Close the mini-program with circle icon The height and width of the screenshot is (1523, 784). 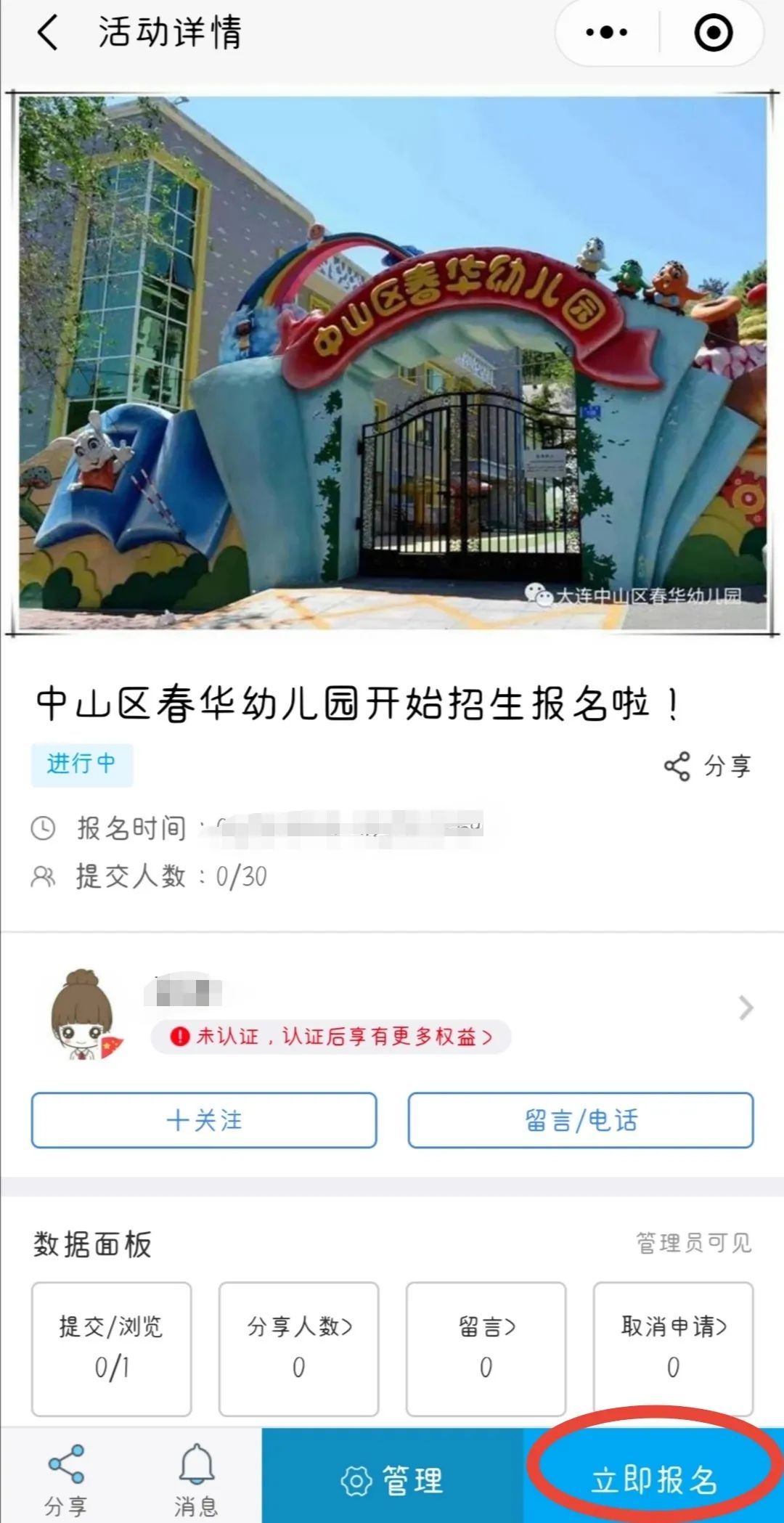[713, 33]
